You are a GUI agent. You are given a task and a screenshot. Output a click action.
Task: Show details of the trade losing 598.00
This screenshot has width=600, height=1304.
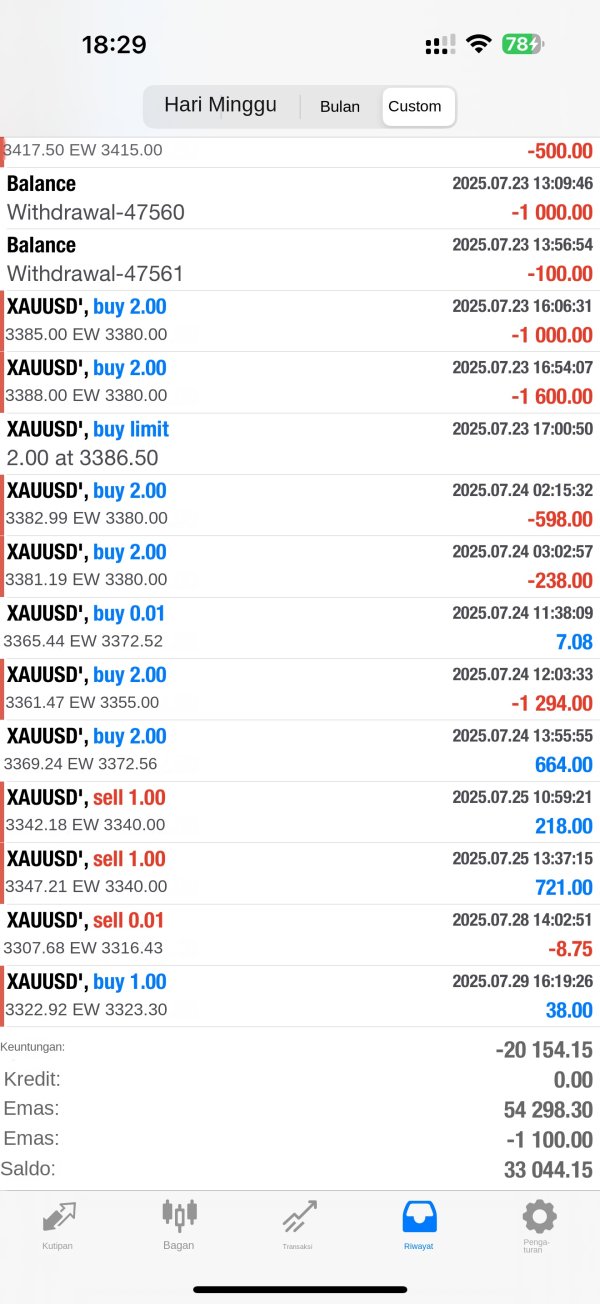[x=300, y=504]
